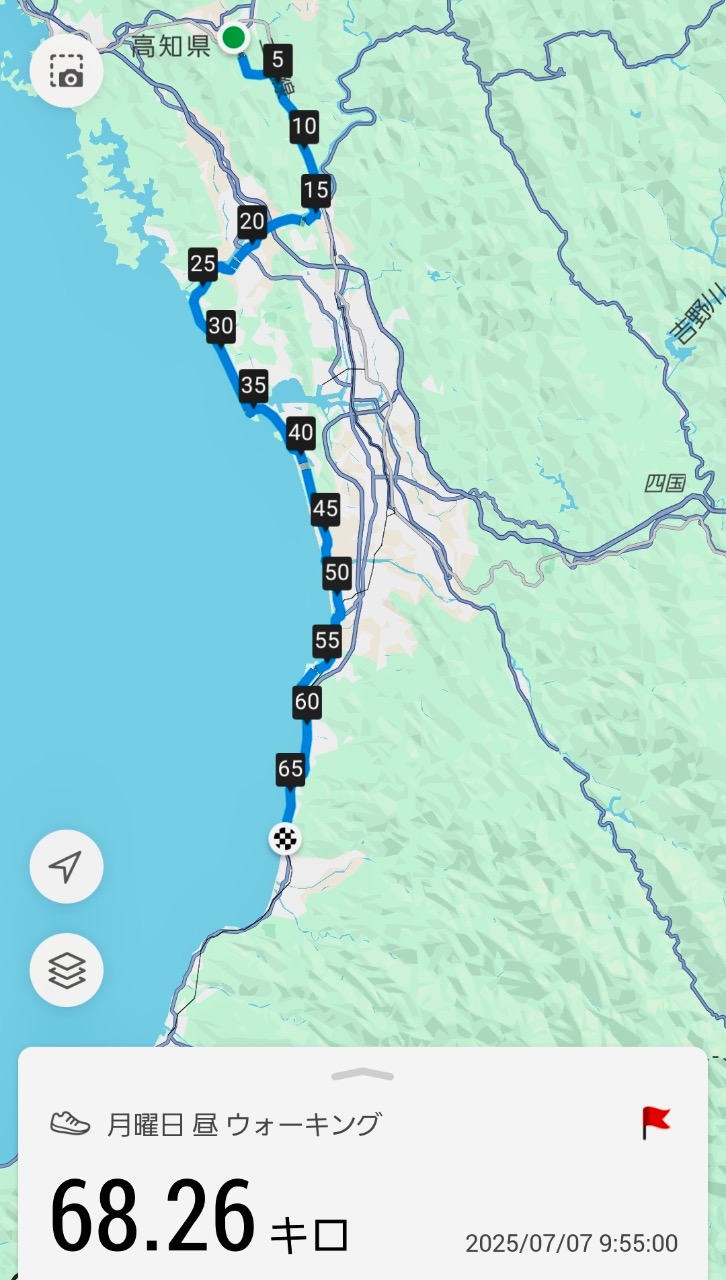Recenter the map with the location arrow

66,867
